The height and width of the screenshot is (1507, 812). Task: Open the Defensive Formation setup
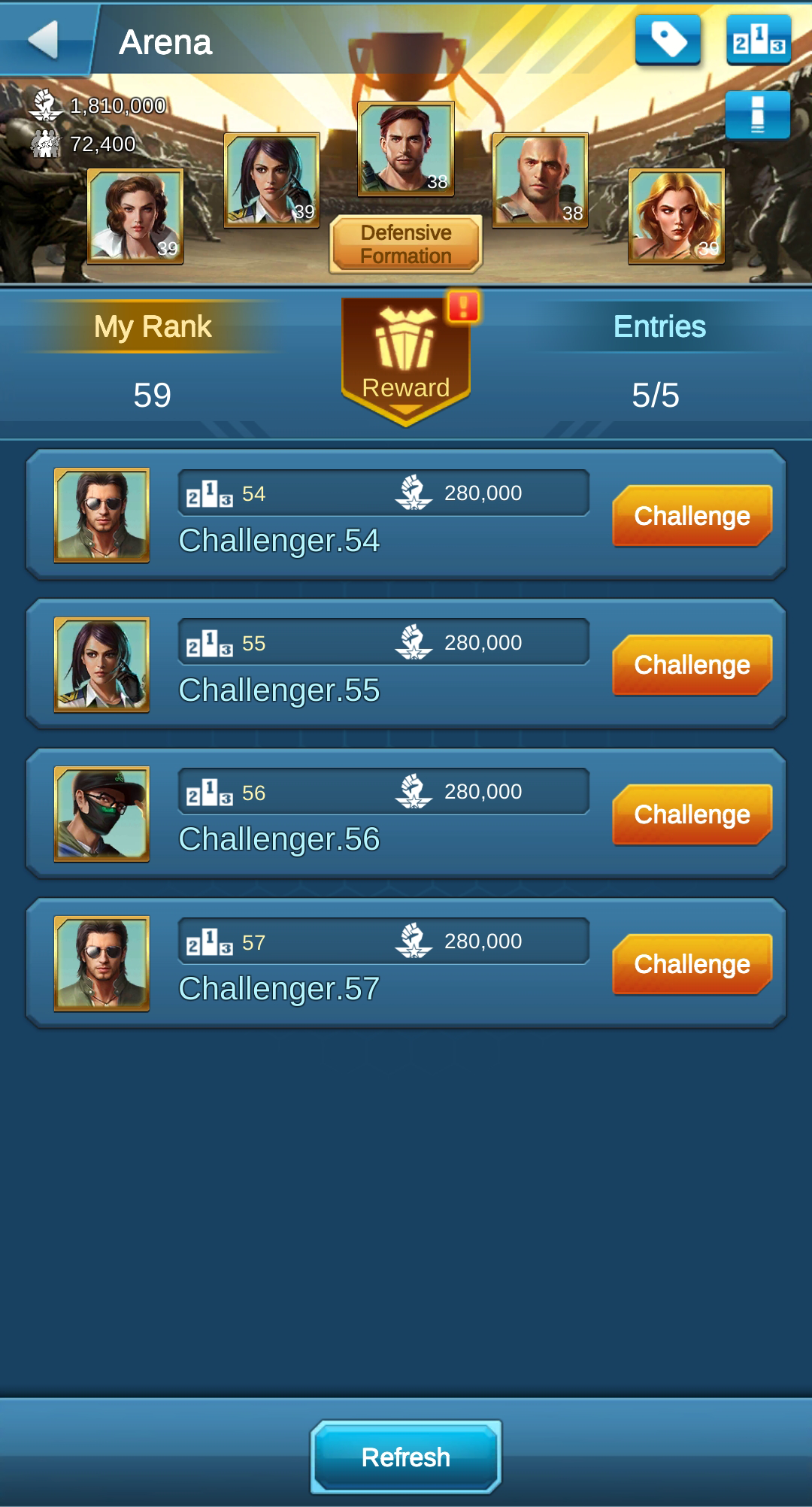pyautogui.click(x=406, y=244)
